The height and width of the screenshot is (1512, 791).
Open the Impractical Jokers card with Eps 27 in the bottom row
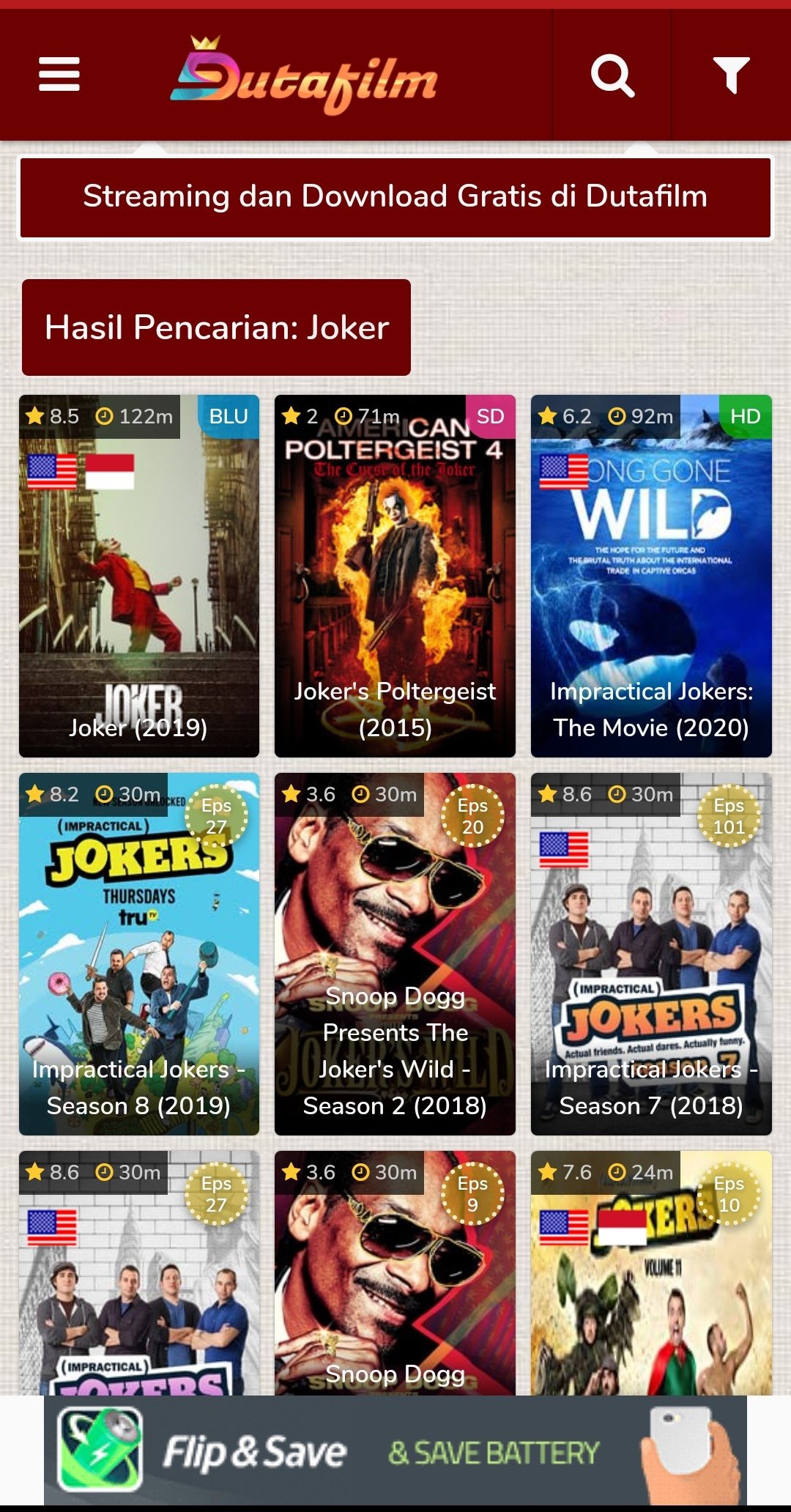click(139, 1275)
